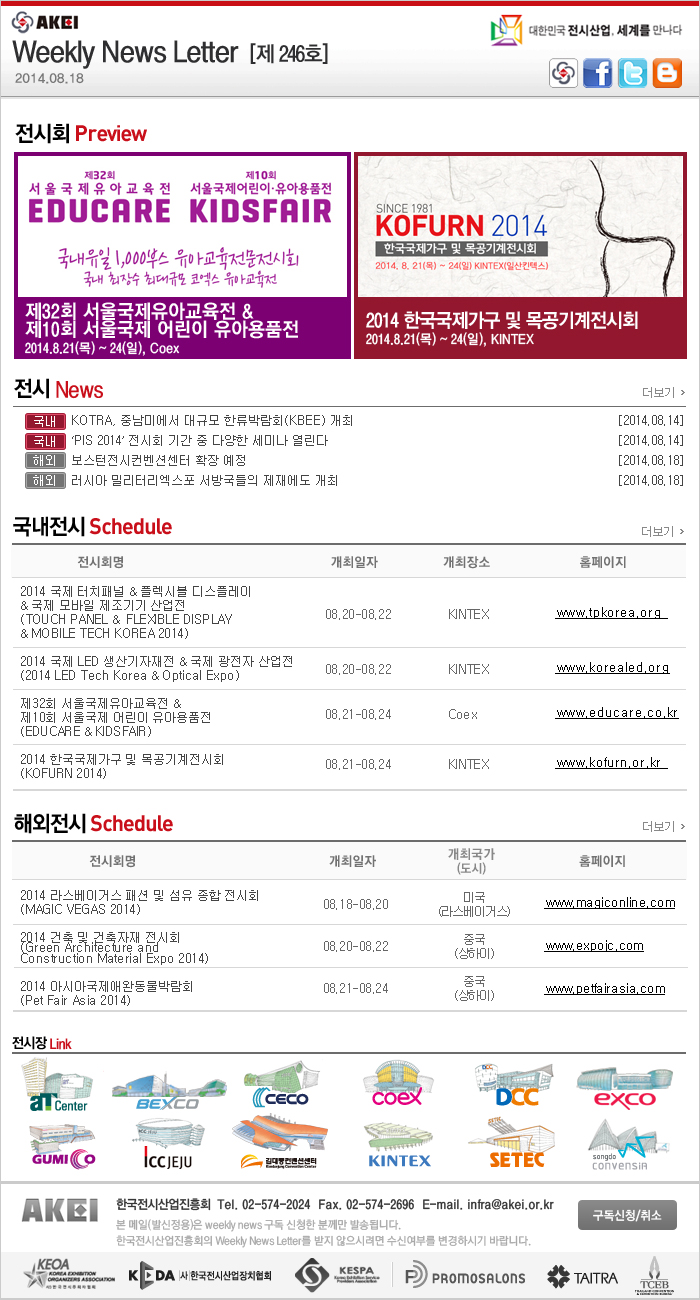The image size is (700, 1300).
Task: Tap 더보기 next to 해외전시 Schedule
Action: click(663, 826)
